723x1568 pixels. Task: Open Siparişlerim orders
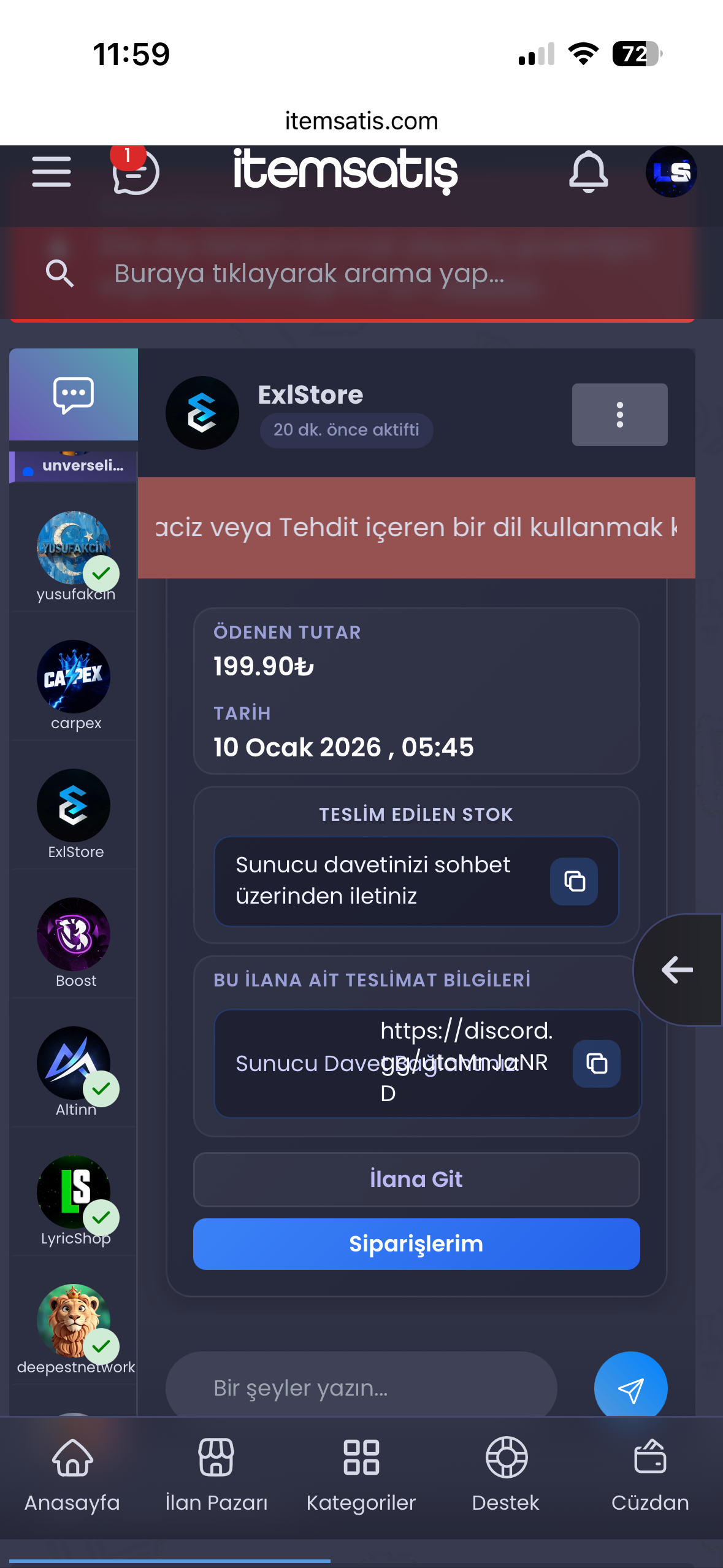[x=416, y=1244]
